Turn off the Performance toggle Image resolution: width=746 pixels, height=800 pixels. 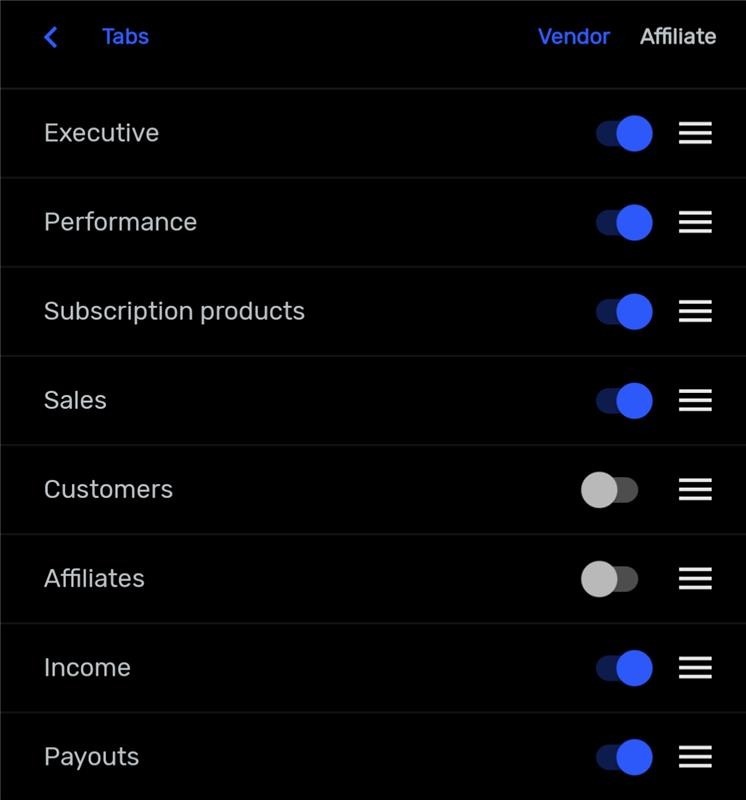[624, 222]
